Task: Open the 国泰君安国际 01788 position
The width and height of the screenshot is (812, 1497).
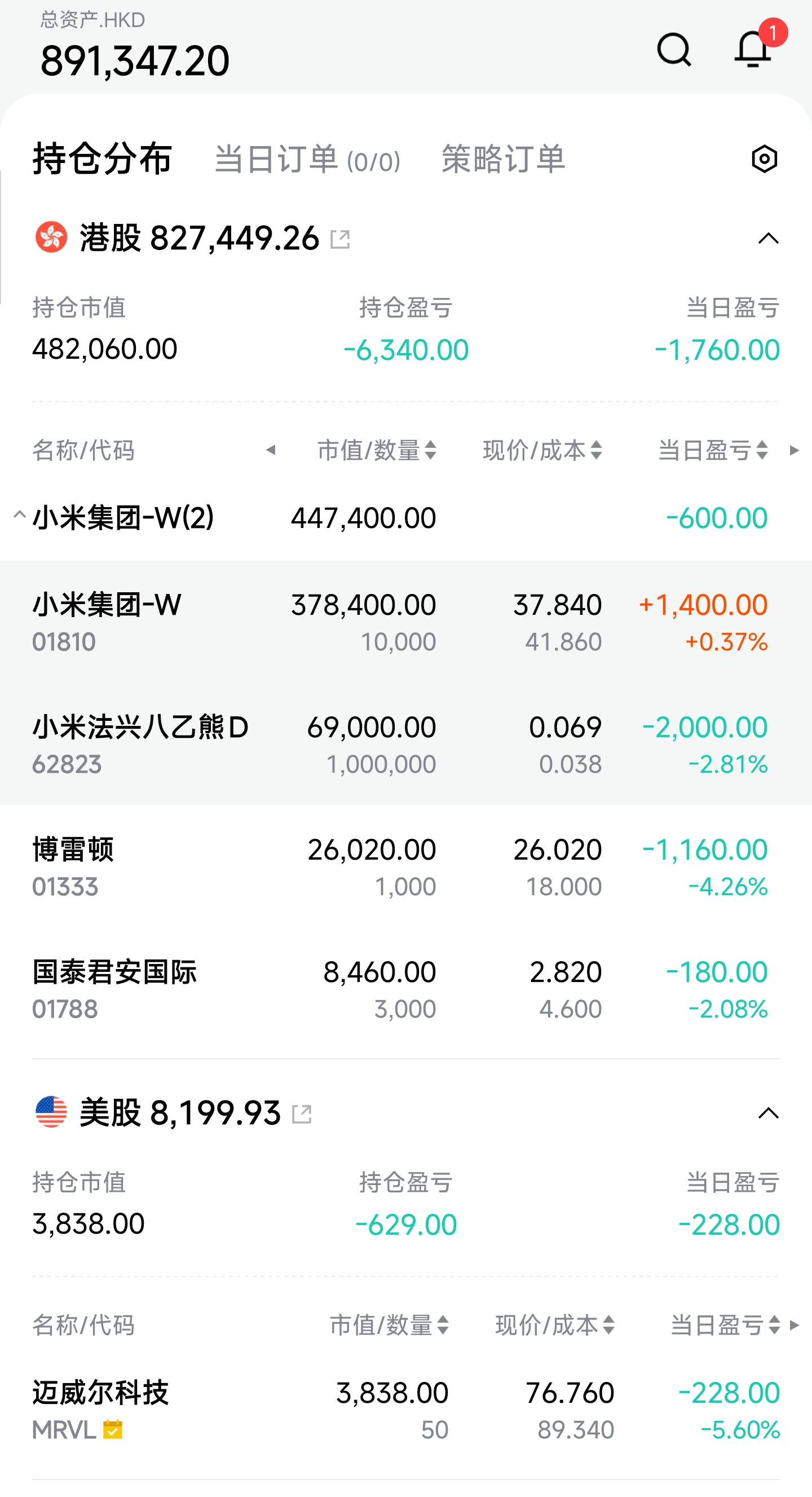Action: [406, 990]
